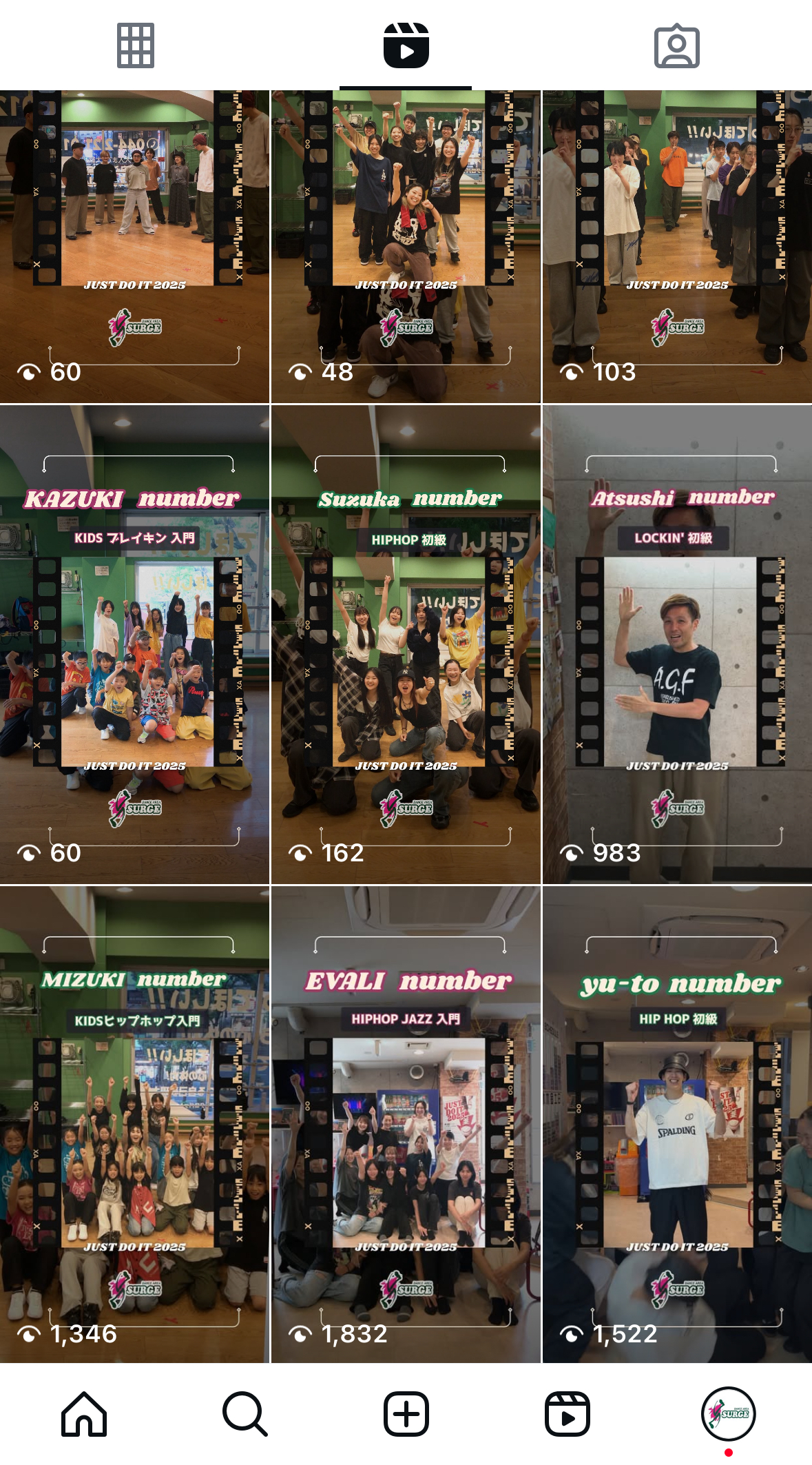Open the Atsushi number LOCKIN' reel

(x=677, y=644)
